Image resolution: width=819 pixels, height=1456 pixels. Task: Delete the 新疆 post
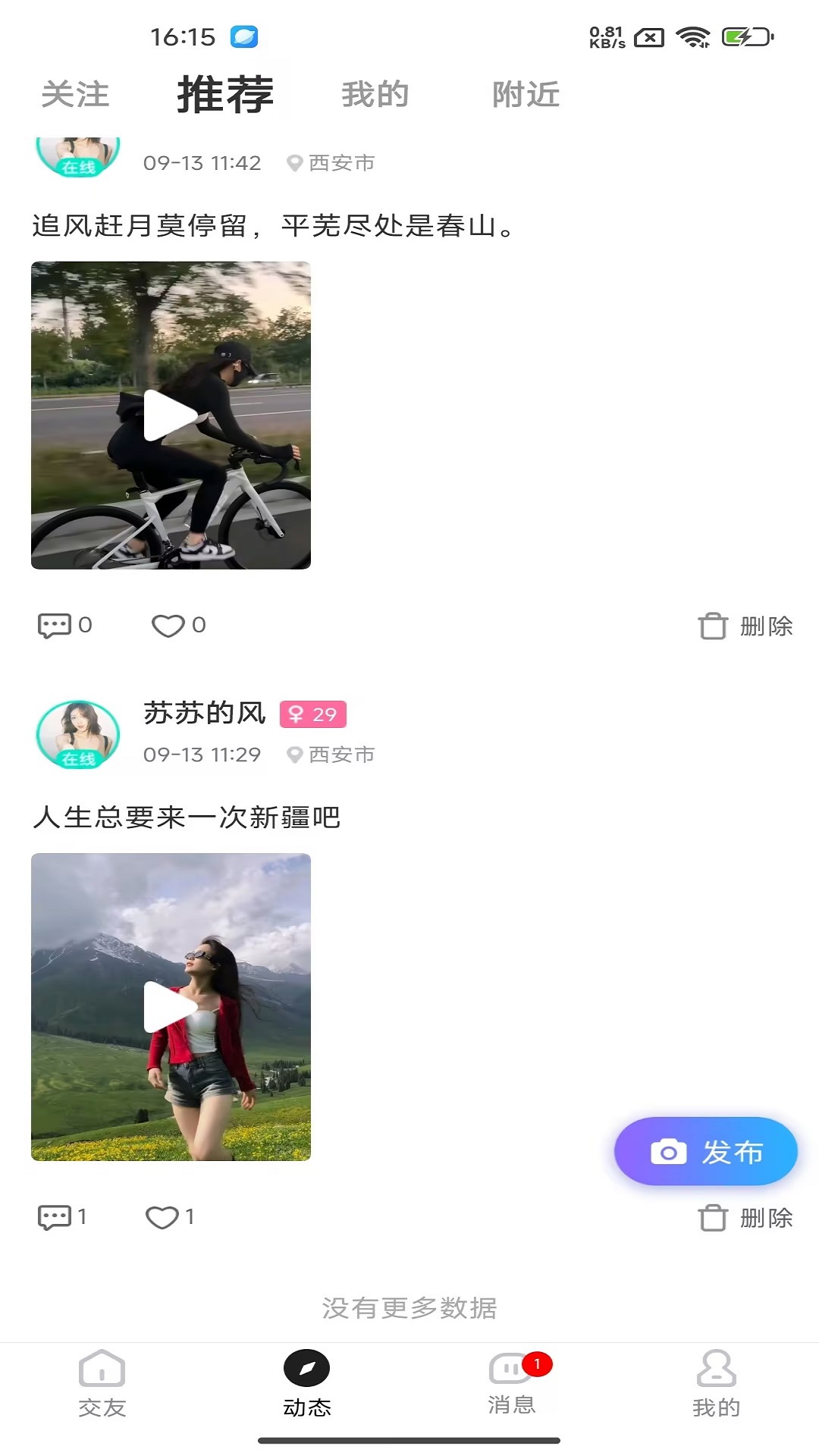(745, 1218)
